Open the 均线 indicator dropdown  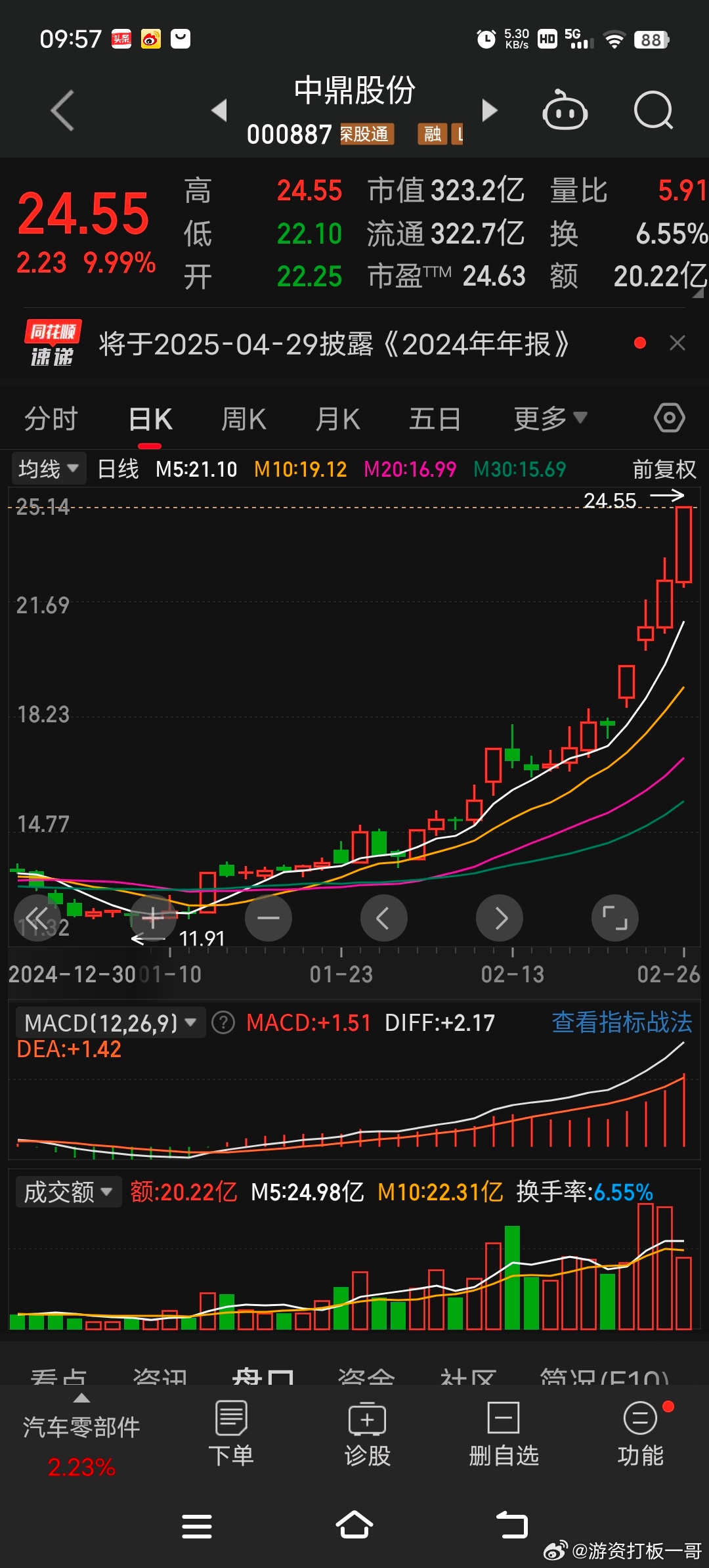(x=49, y=469)
